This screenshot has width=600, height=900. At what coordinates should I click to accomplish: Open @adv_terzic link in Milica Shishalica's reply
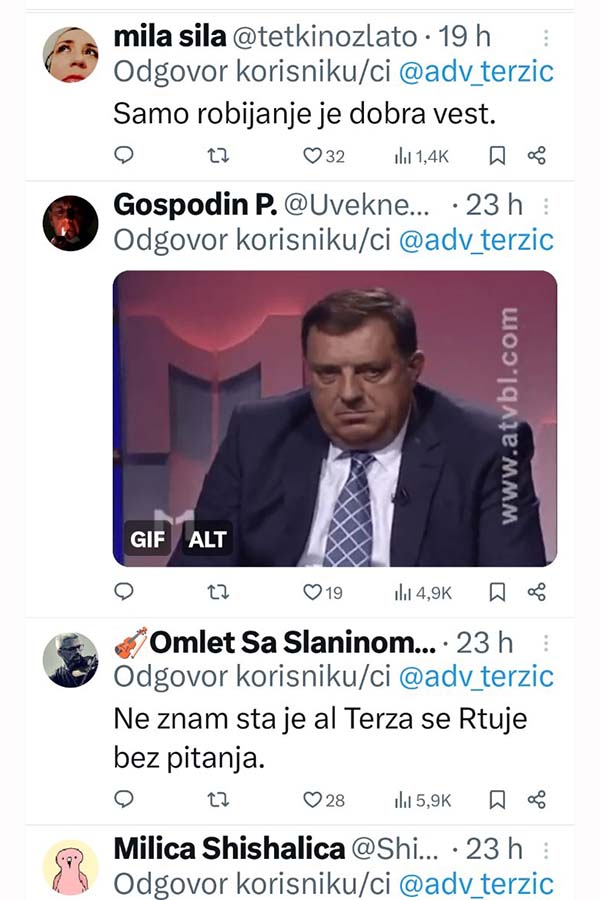click(476, 883)
